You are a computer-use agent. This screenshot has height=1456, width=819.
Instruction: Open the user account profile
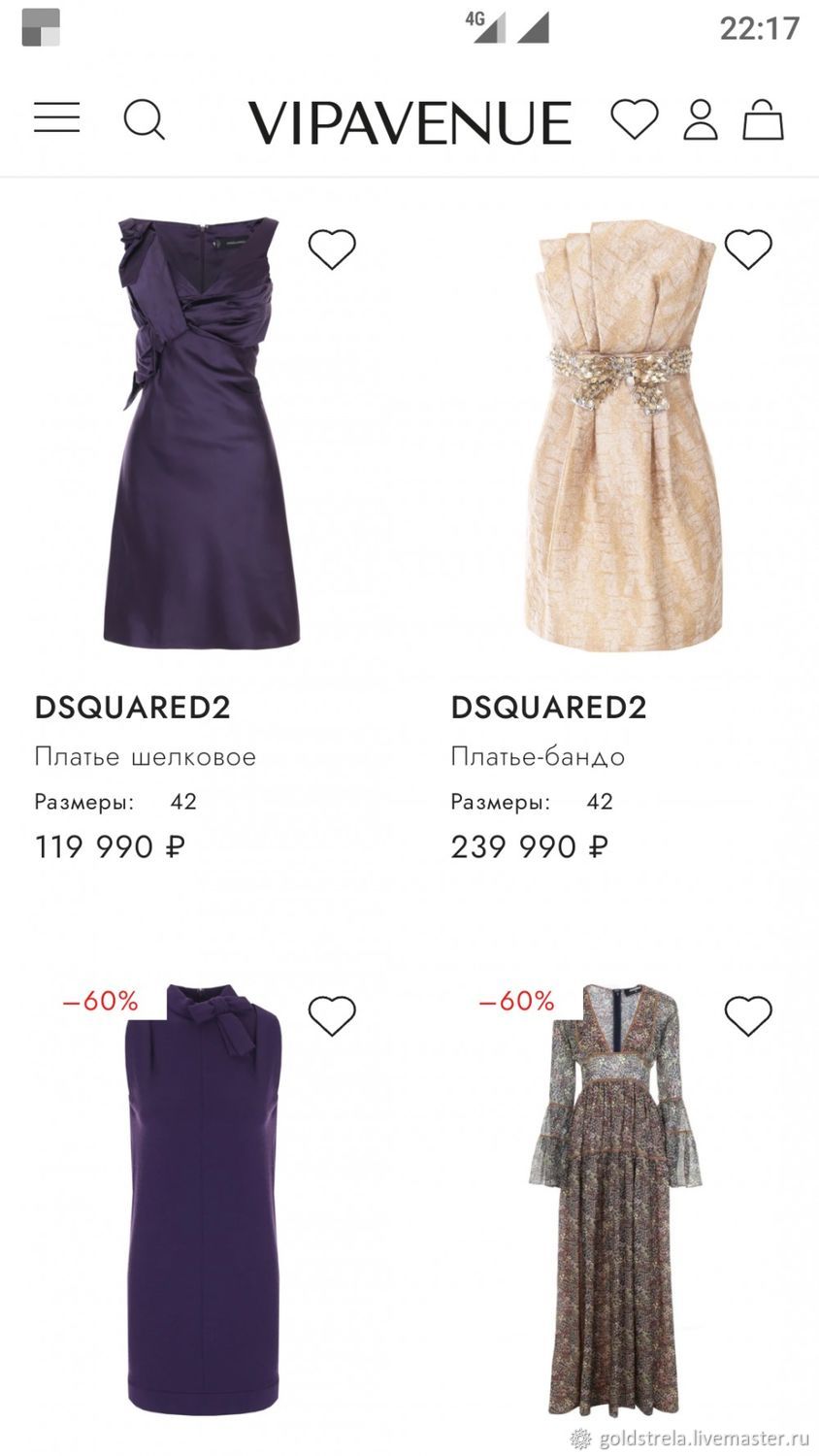pos(701,119)
